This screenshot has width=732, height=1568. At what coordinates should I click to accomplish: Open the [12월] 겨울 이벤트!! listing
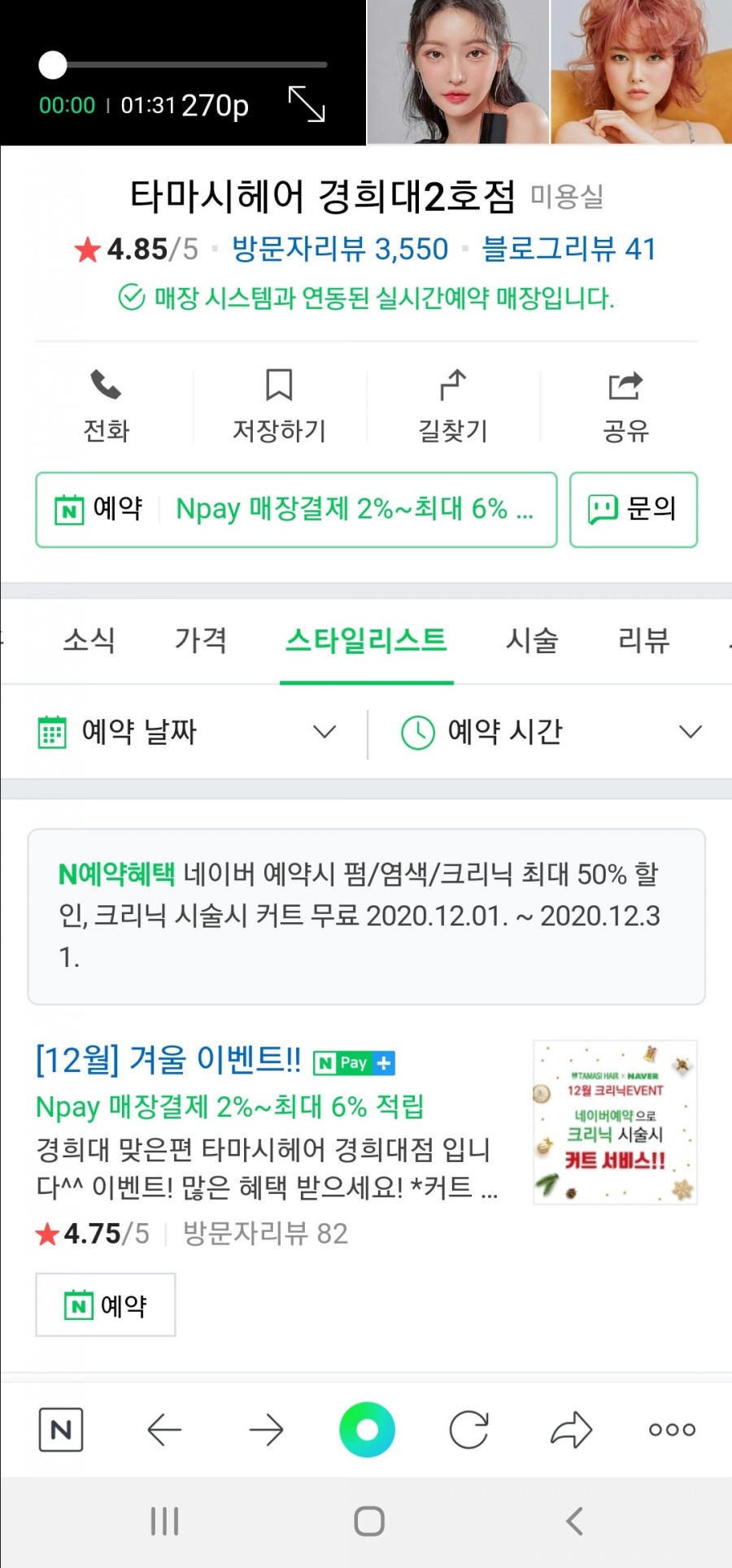pos(168,1060)
